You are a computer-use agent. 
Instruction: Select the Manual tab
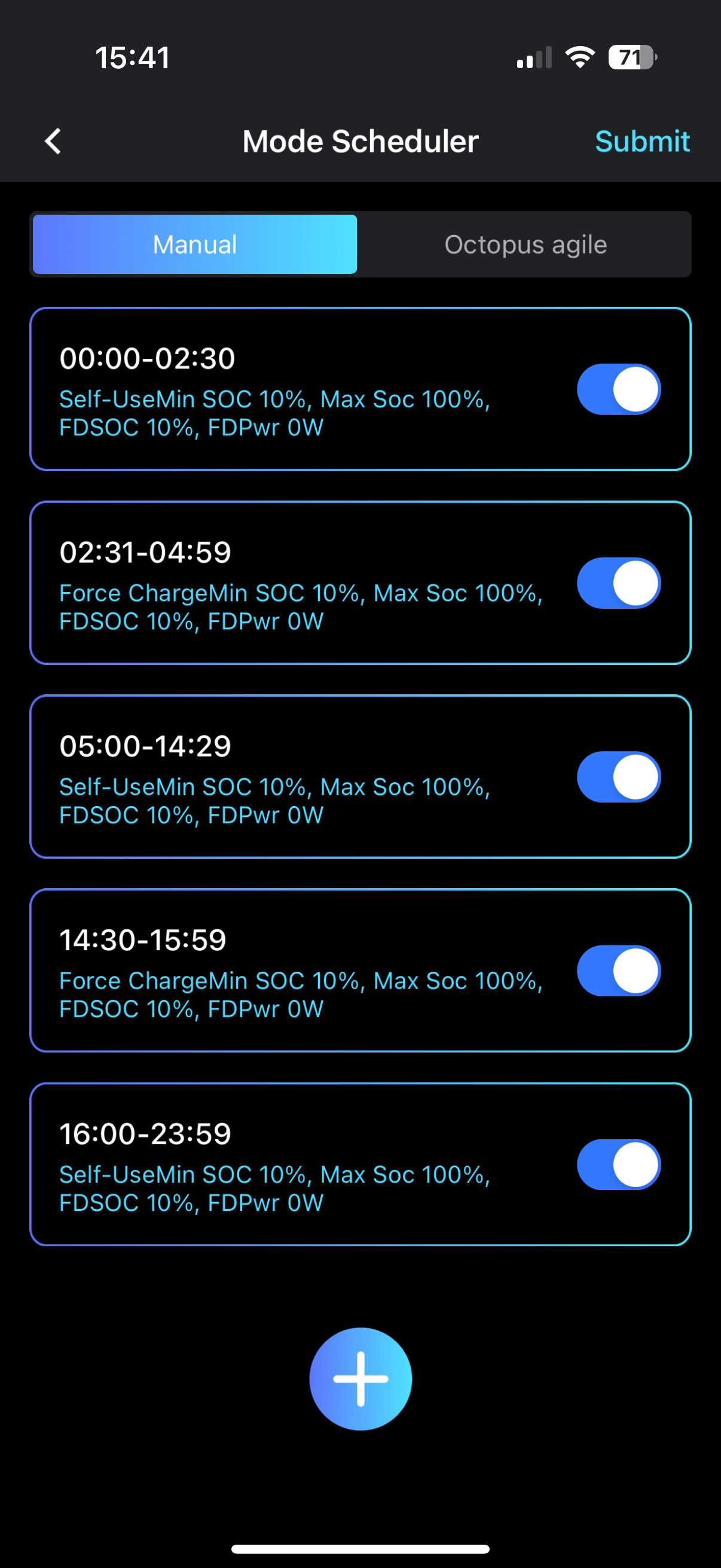195,245
